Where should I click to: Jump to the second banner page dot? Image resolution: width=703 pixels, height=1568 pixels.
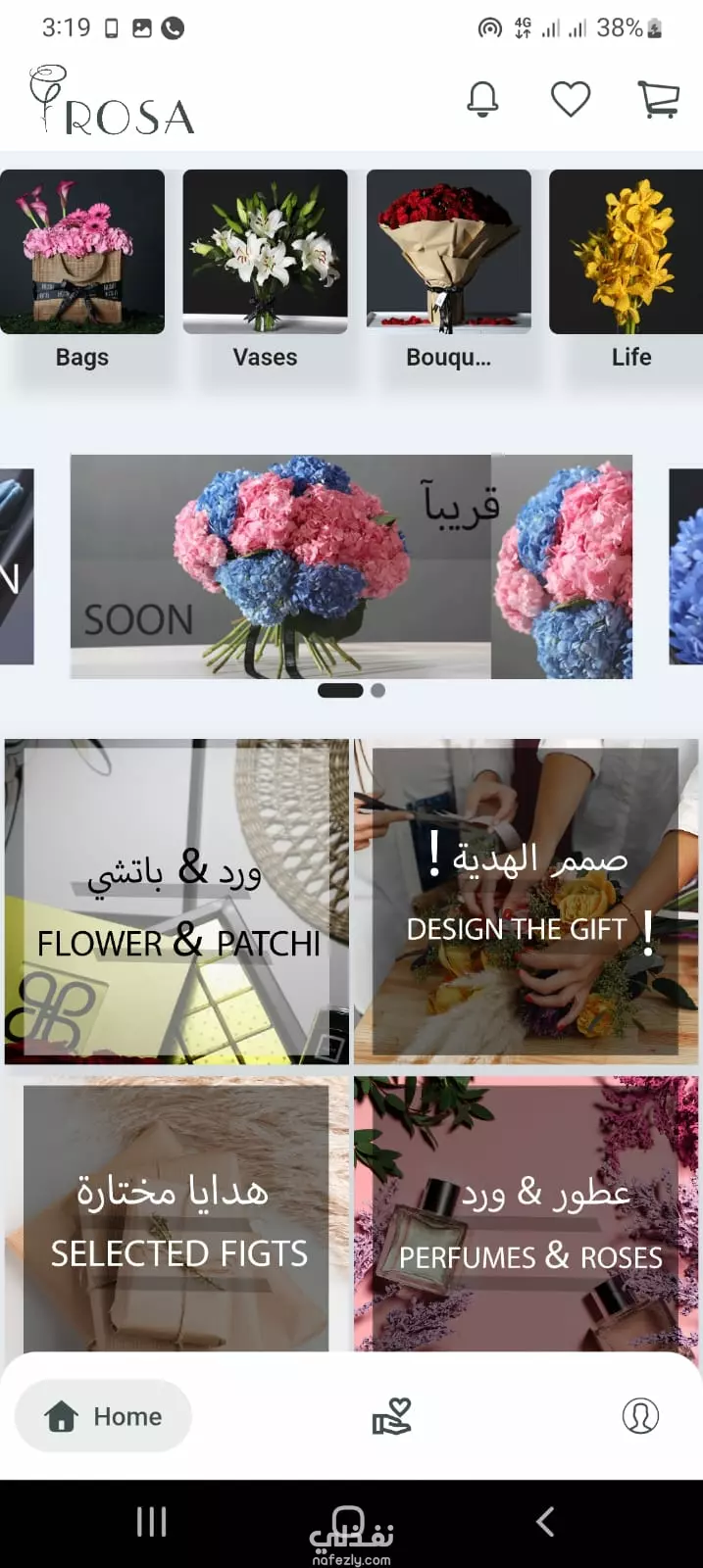pos(378,690)
